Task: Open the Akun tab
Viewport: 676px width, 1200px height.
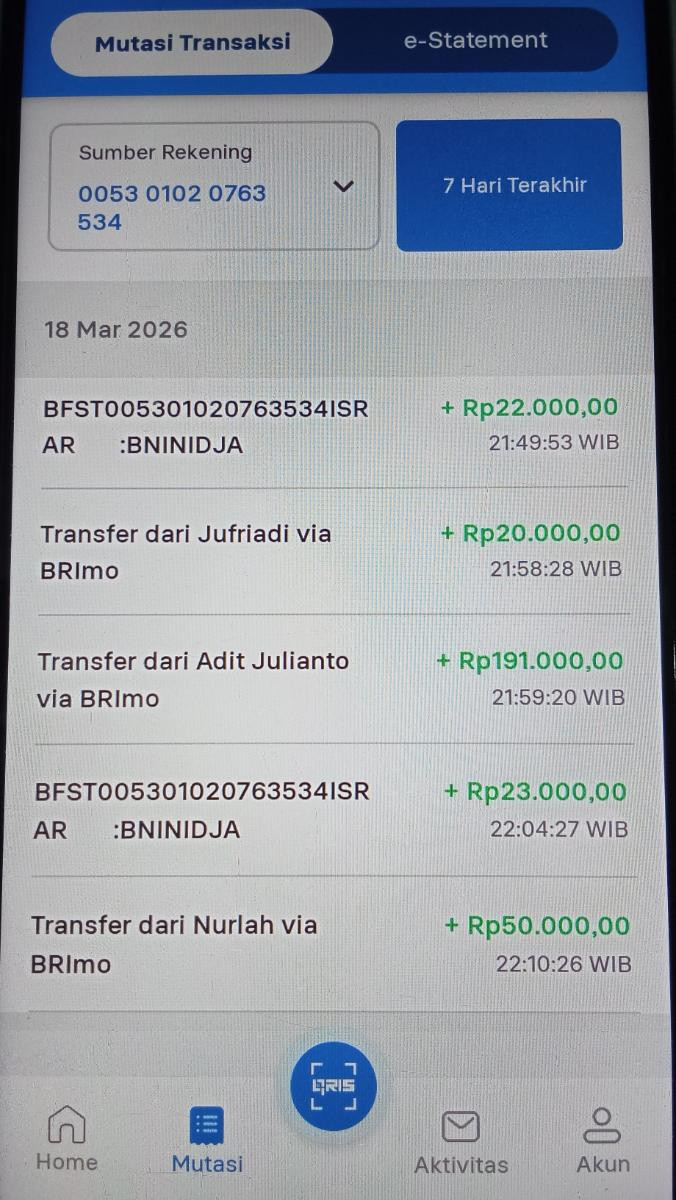Action: [x=603, y=1138]
